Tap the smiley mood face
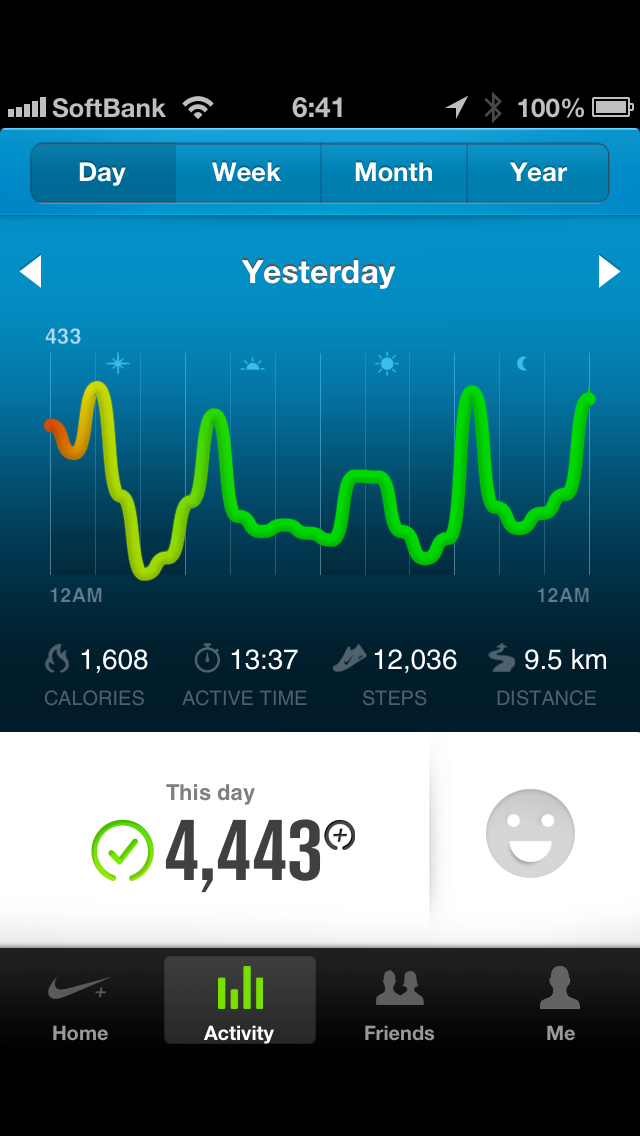This screenshot has width=640, height=1136. (x=530, y=834)
